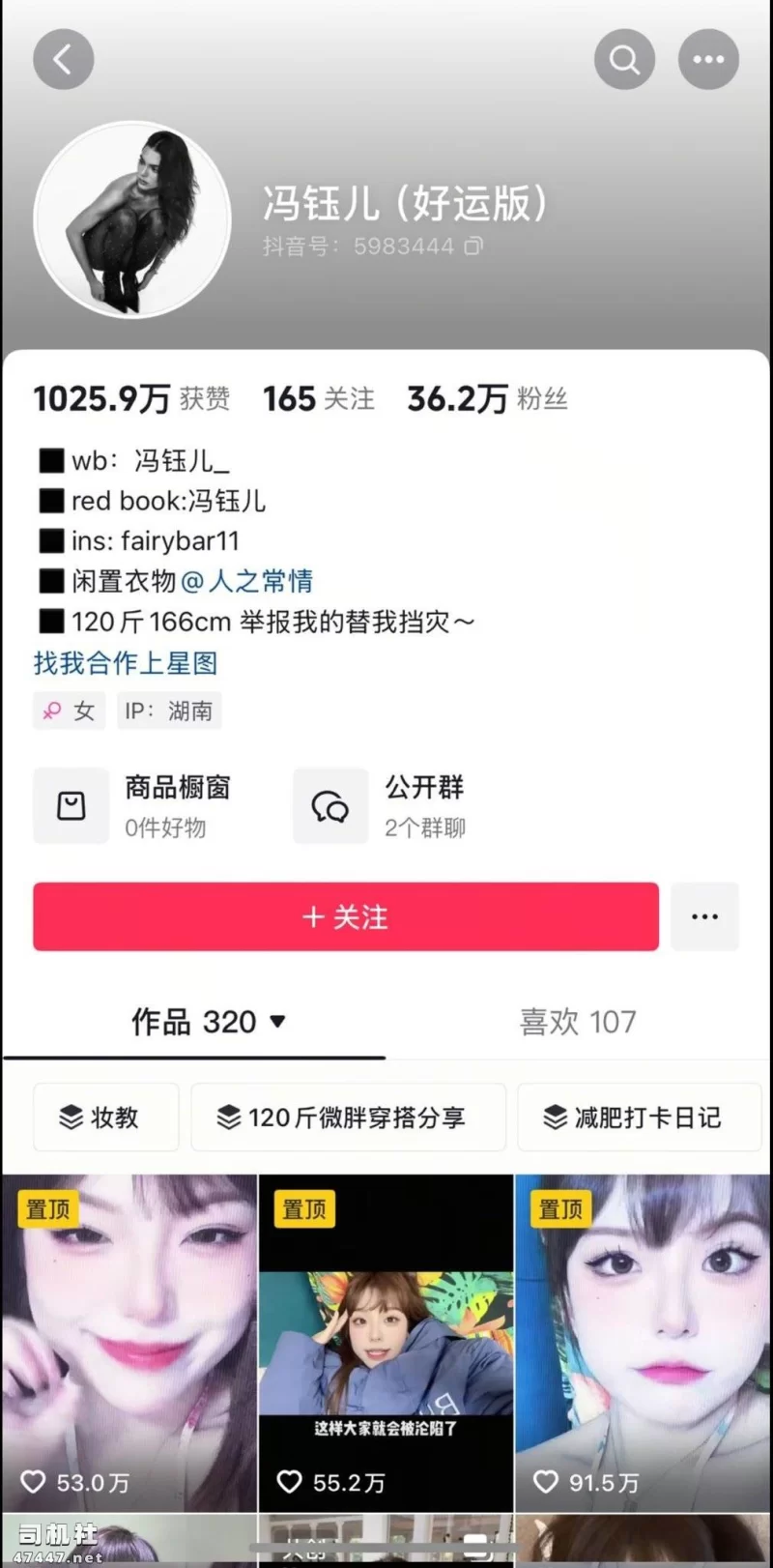Viewport: 773px width, 1568px height.
Task: Expand the 作品 320 sort dropdown
Action: click(276, 1022)
